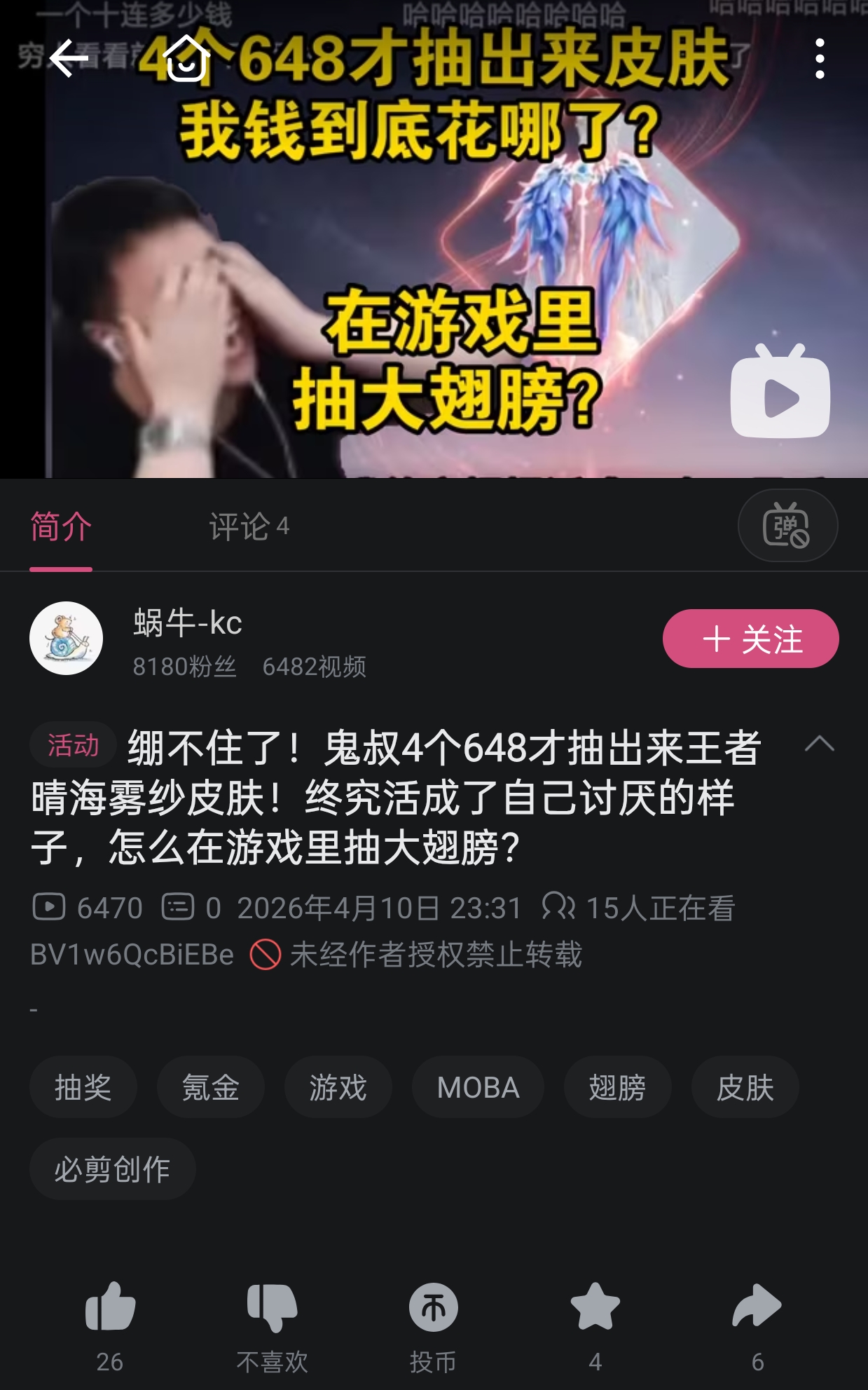This screenshot has height=1390, width=868.
Task: Select the 简介 tab
Action: (61, 526)
